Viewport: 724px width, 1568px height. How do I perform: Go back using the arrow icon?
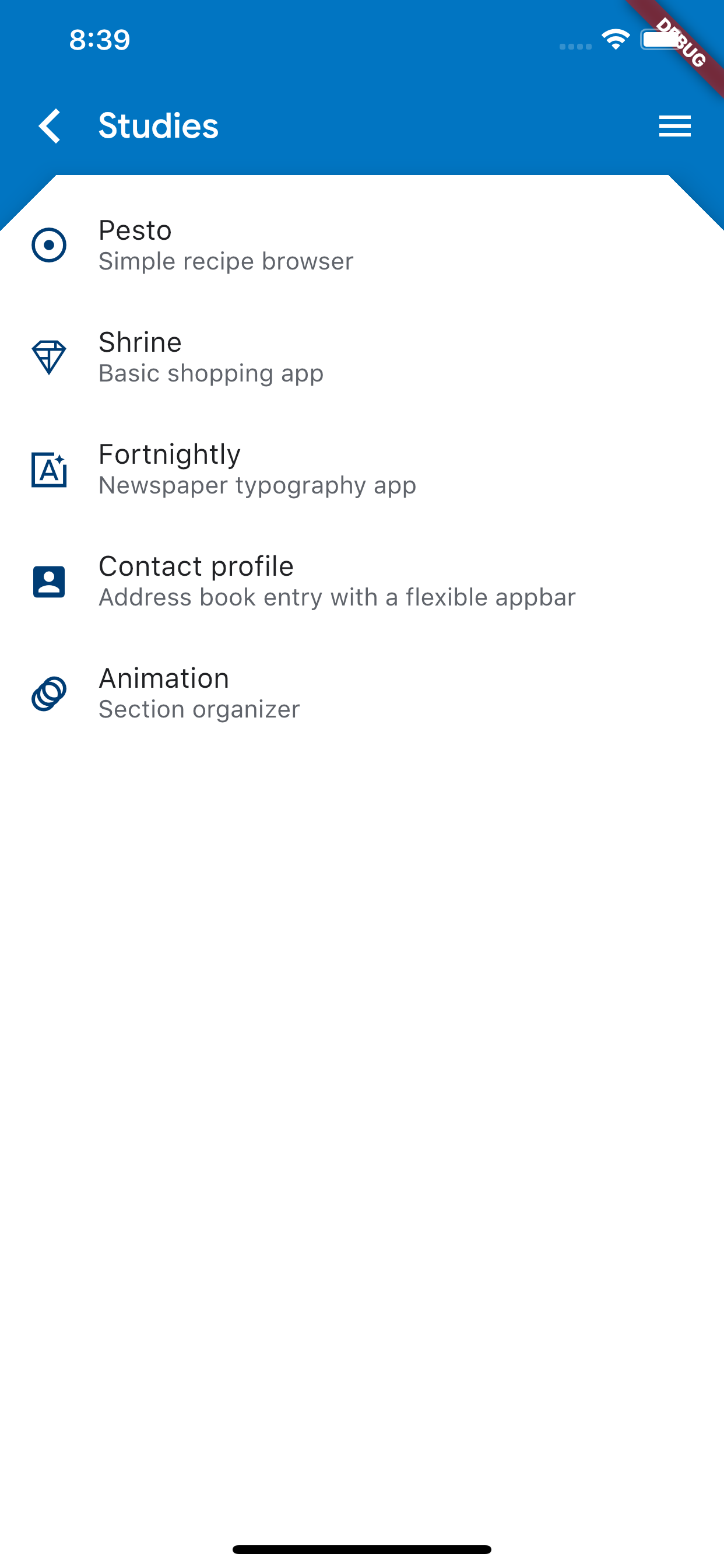point(50,126)
